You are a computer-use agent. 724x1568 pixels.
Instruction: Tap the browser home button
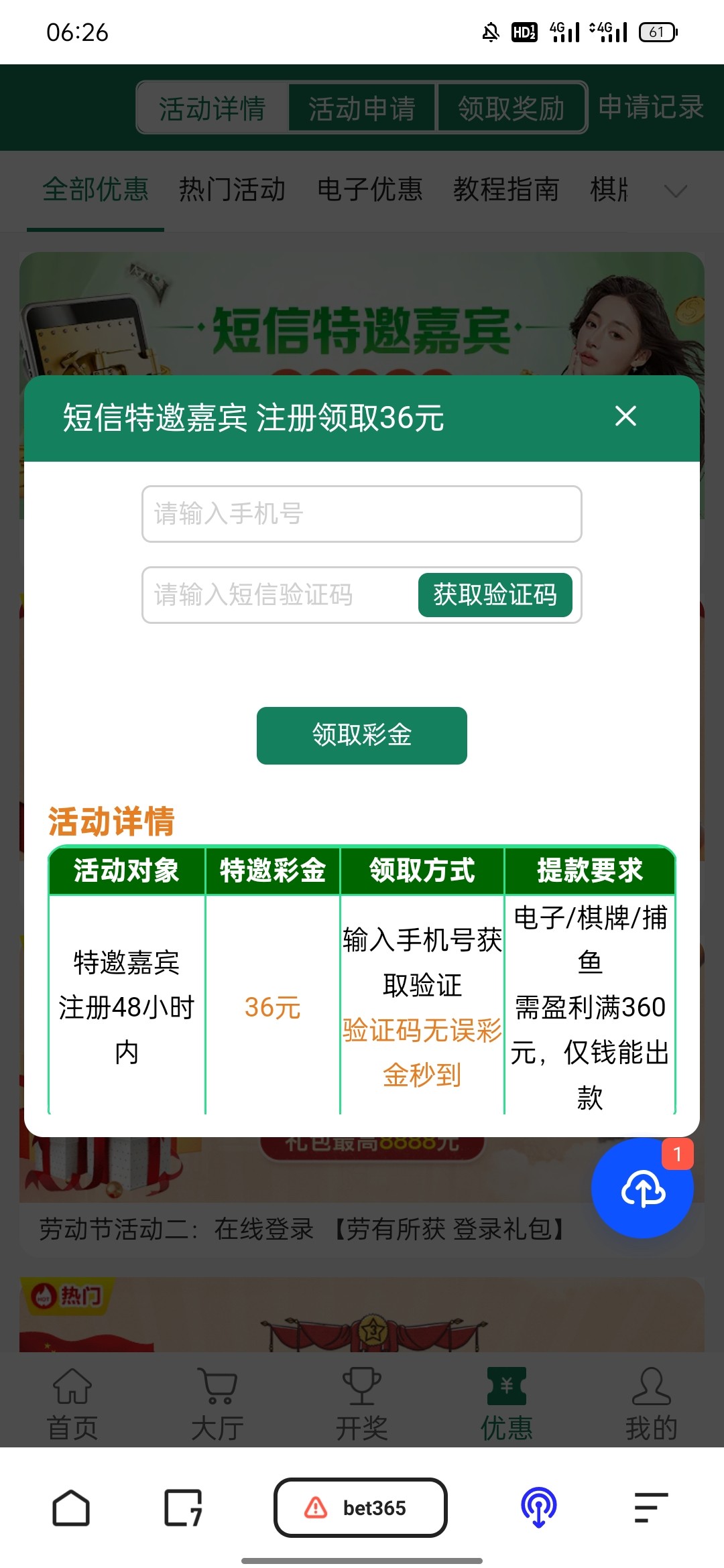pyautogui.click(x=71, y=1508)
